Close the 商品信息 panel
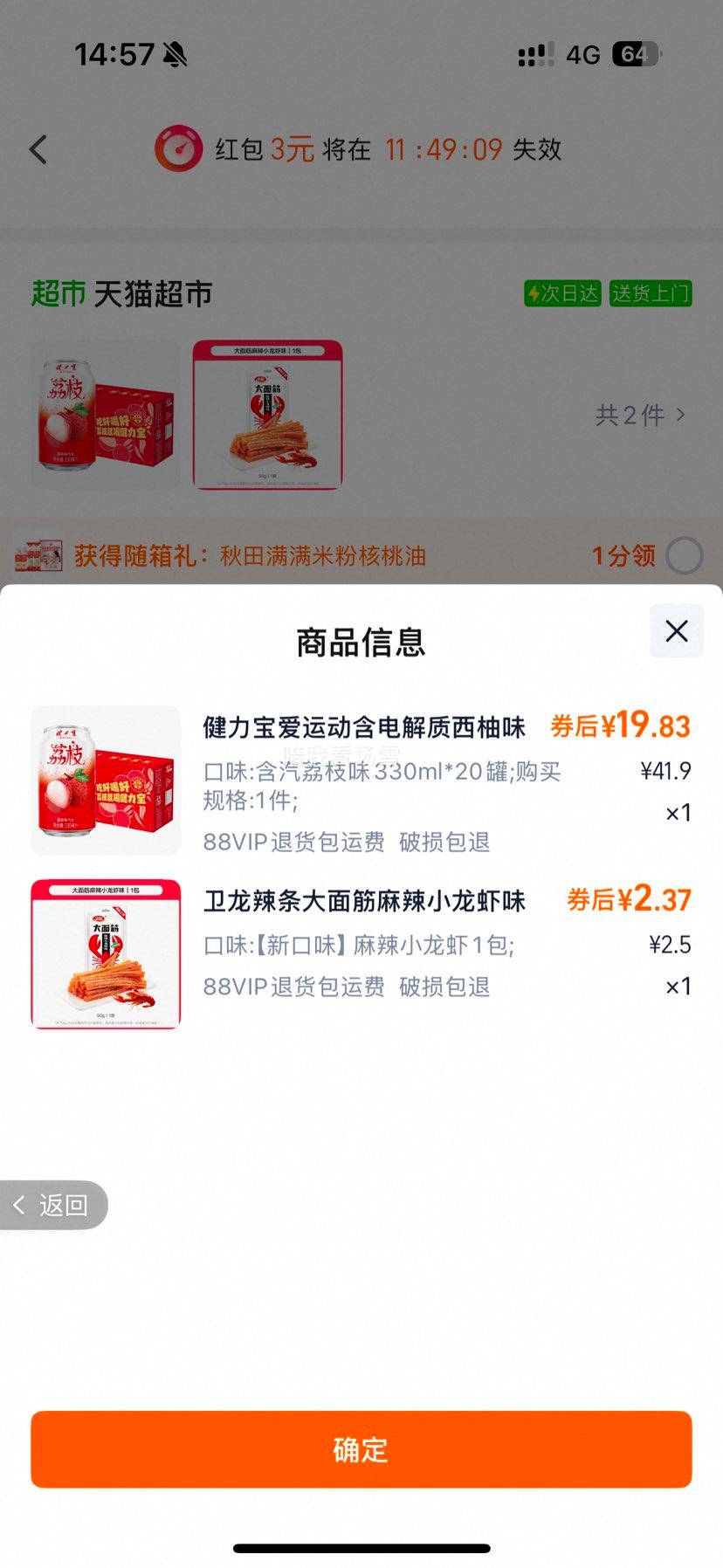Image resolution: width=723 pixels, height=1568 pixels. pyautogui.click(x=676, y=631)
